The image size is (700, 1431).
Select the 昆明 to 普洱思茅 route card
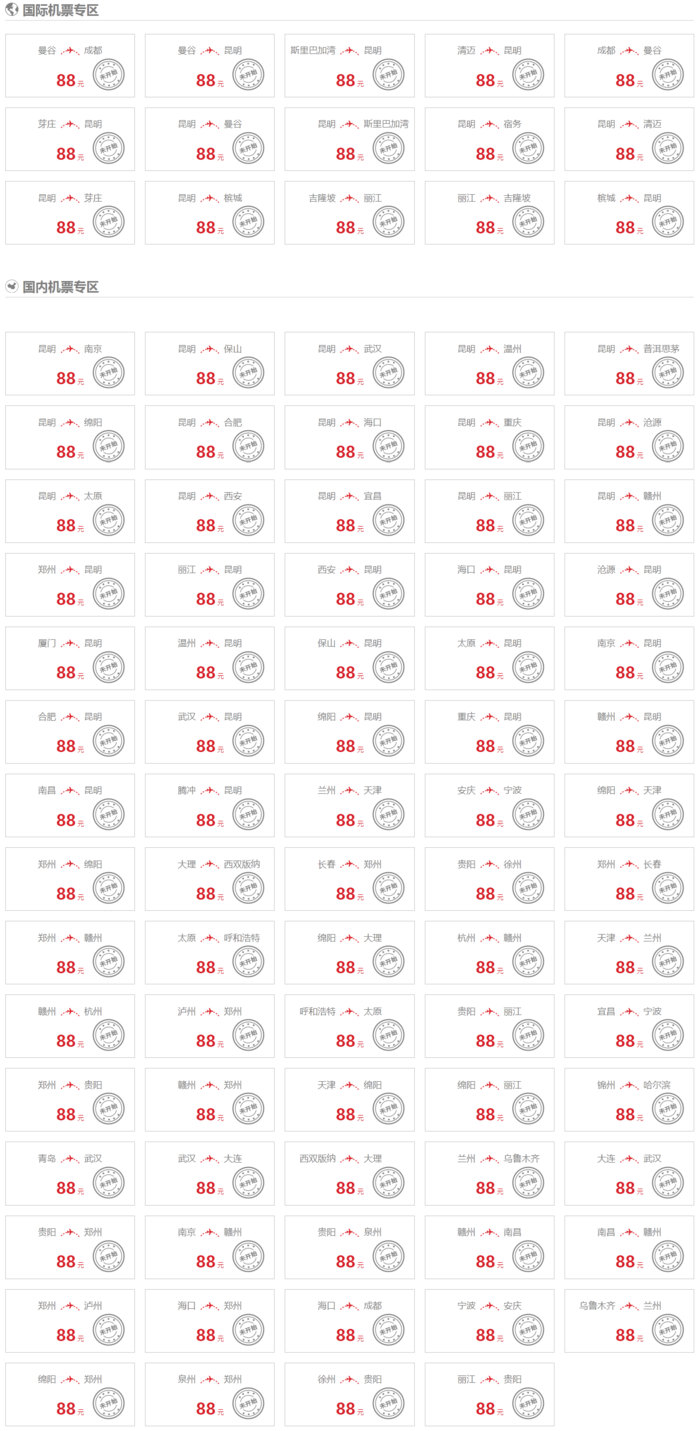pos(629,364)
